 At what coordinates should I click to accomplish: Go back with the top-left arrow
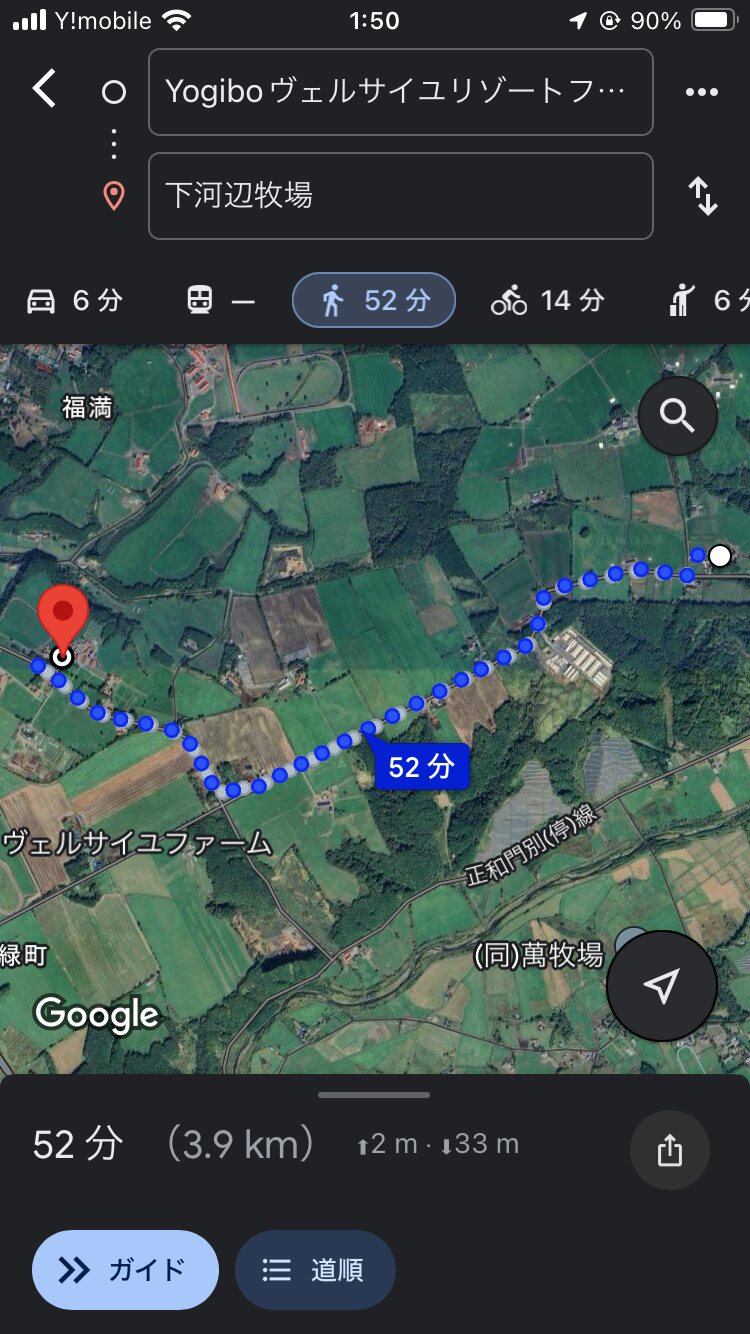(44, 89)
